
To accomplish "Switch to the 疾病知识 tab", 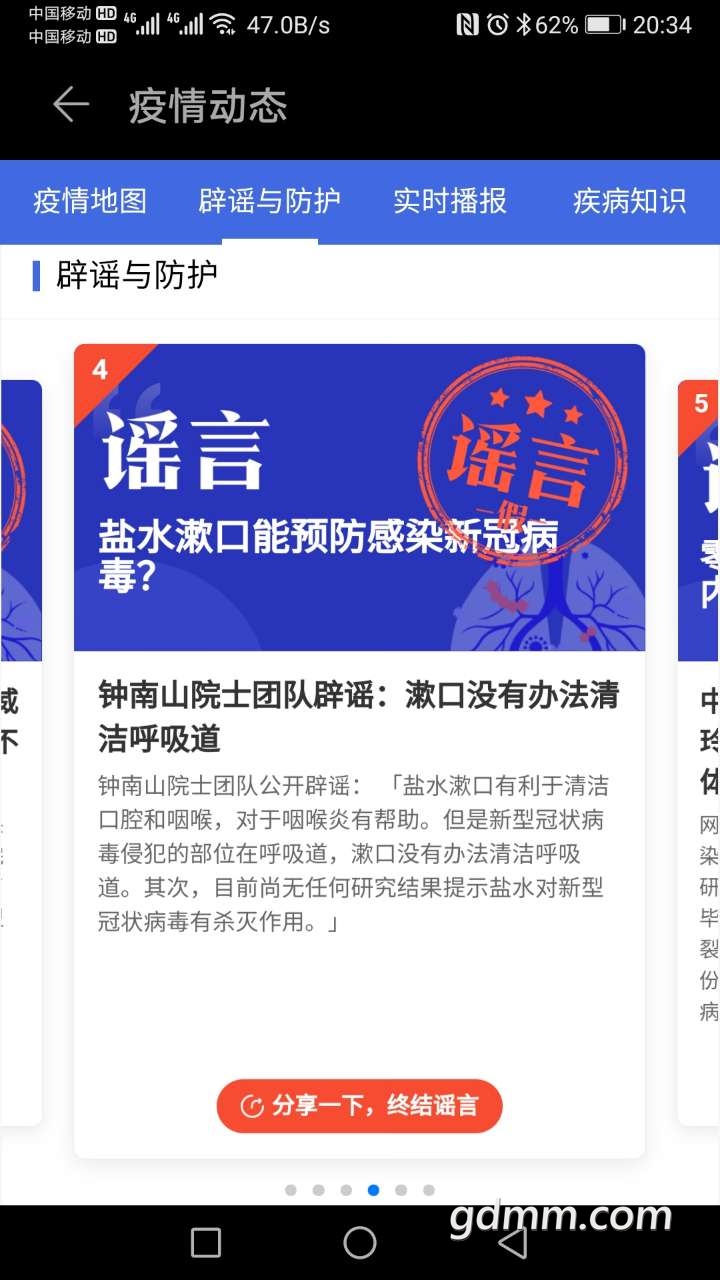I will pos(630,201).
